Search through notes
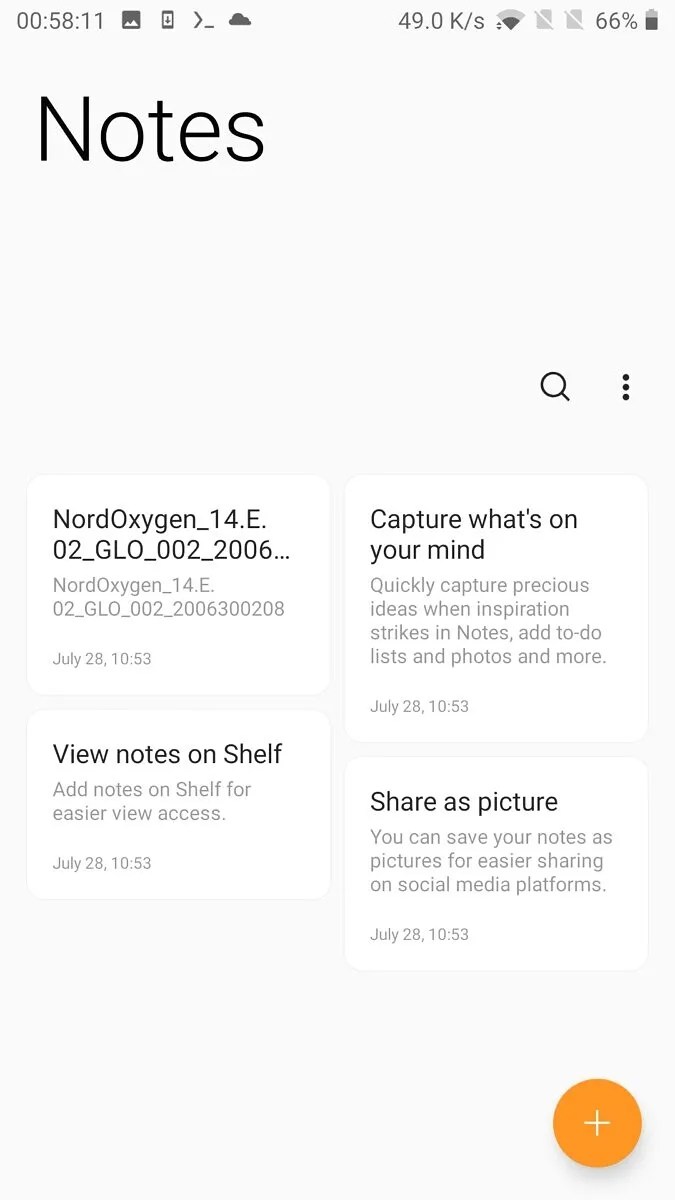 pos(555,386)
